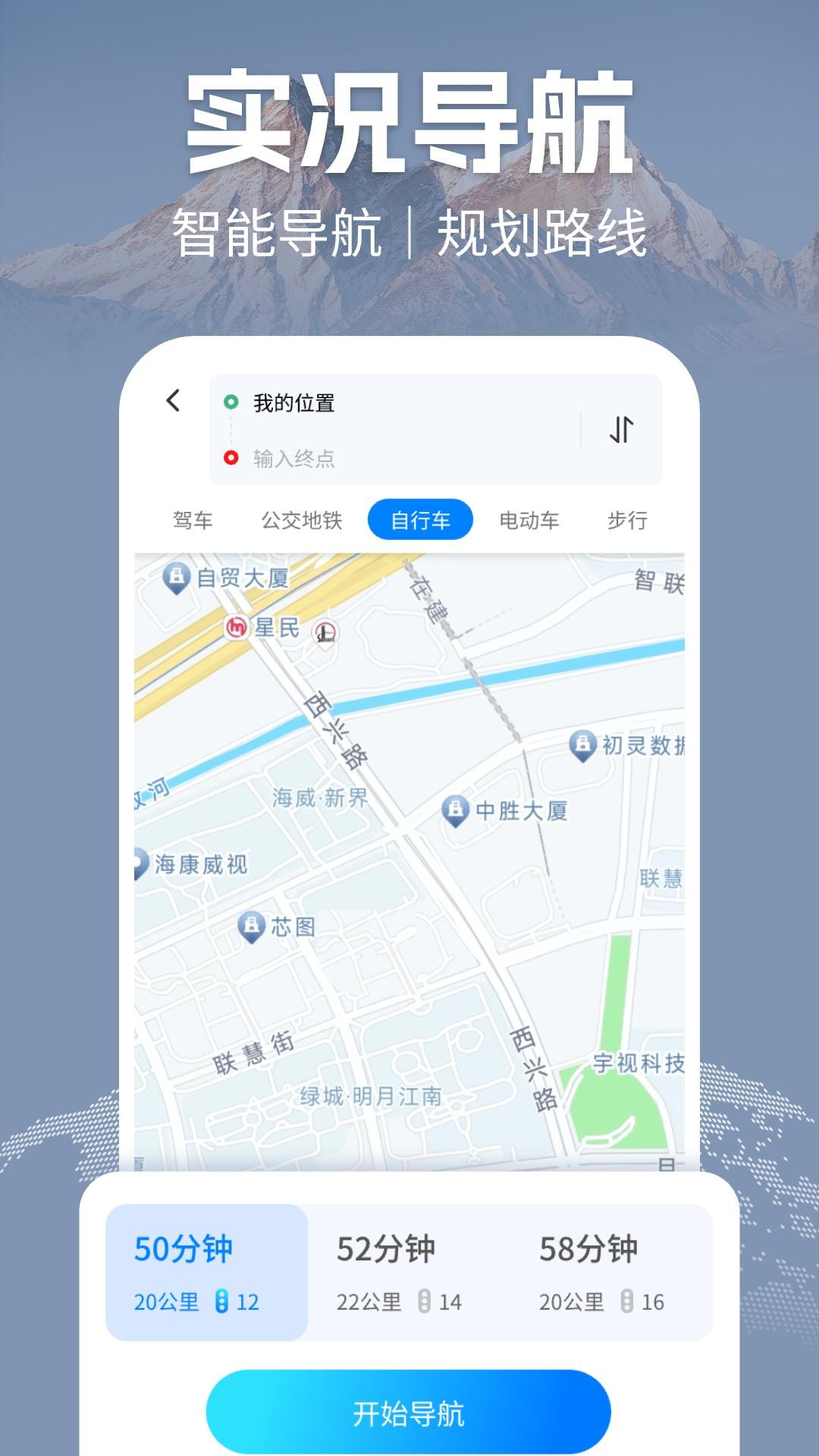This screenshot has height=1456, width=819.
Task: Open the 电动车 tab
Action: (531, 520)
